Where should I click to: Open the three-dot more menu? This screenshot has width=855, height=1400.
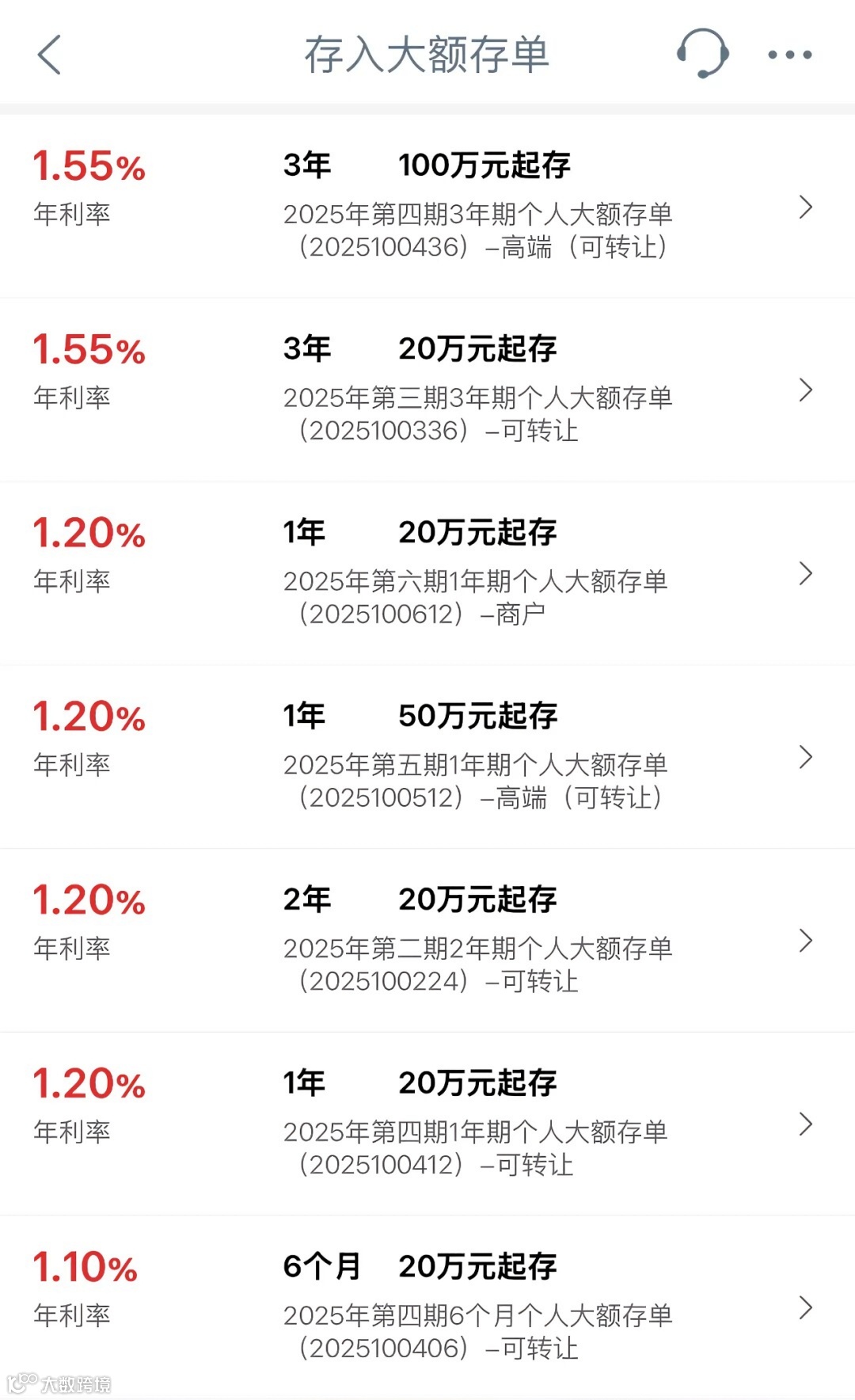[x=789, y=55]
